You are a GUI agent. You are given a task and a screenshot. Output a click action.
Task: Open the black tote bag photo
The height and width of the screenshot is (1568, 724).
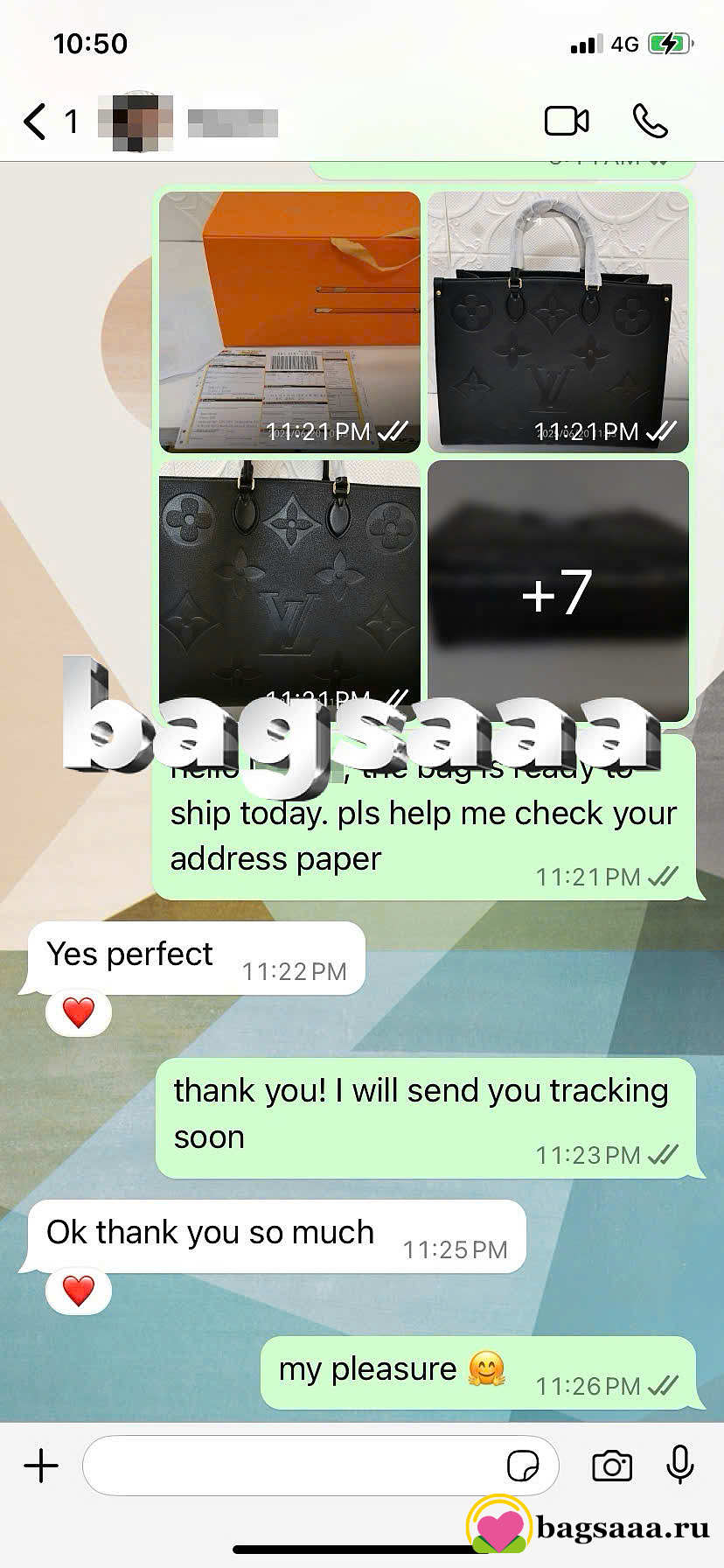point(558,322)
